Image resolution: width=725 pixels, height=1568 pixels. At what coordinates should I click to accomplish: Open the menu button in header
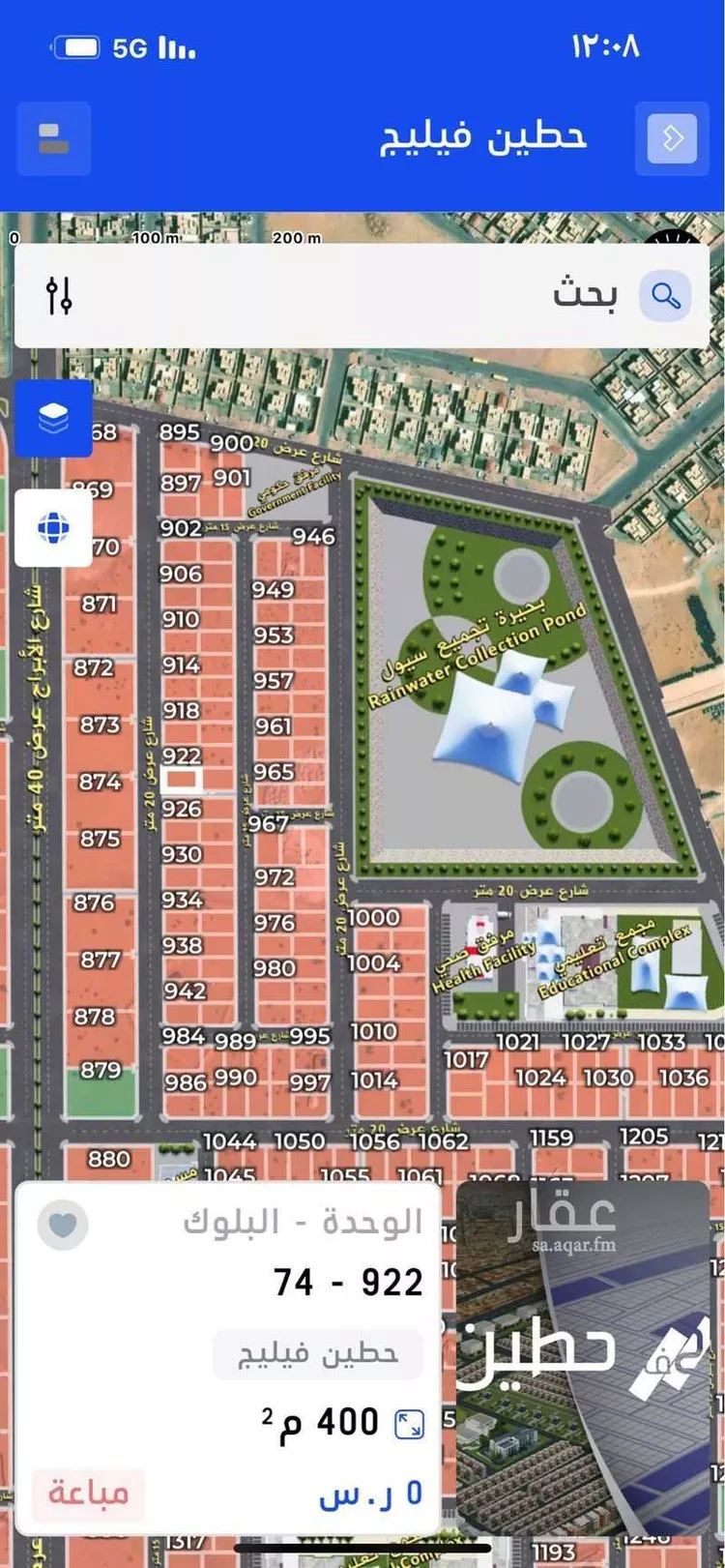pyautogui.click(x=54, y=138)
